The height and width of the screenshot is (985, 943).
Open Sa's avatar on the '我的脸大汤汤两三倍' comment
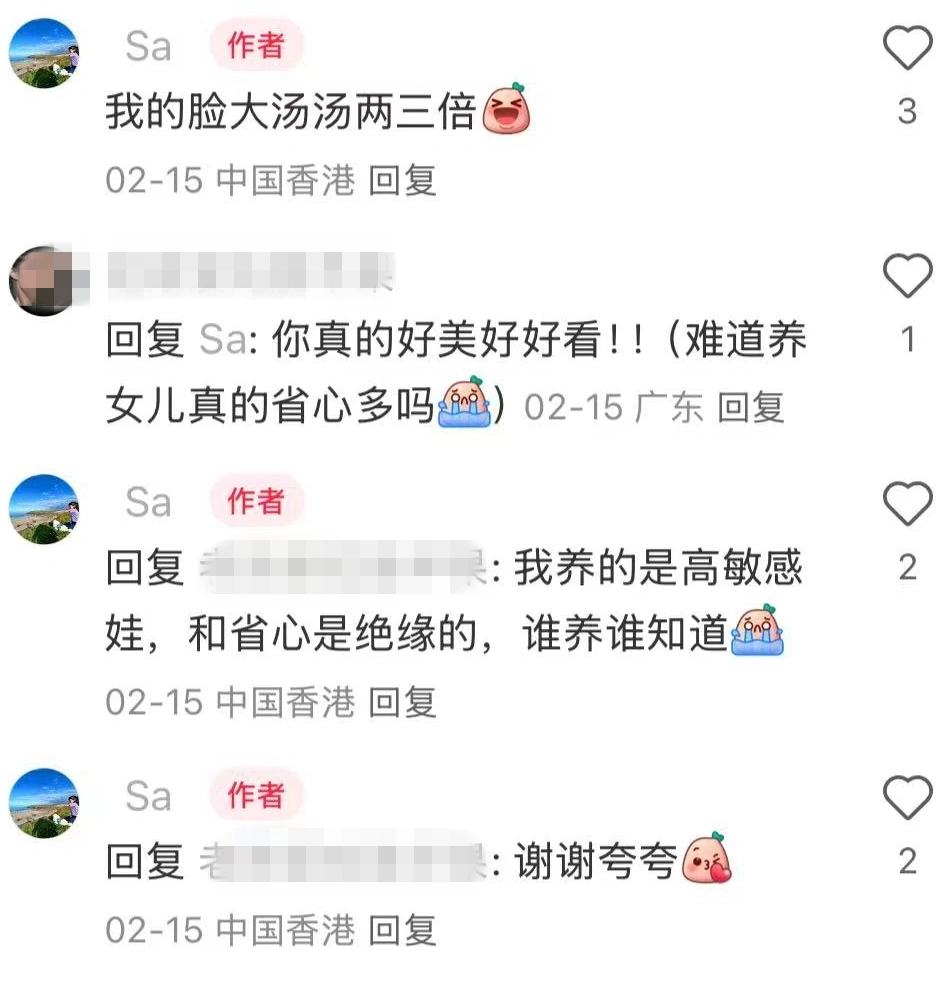pos(43,53)
